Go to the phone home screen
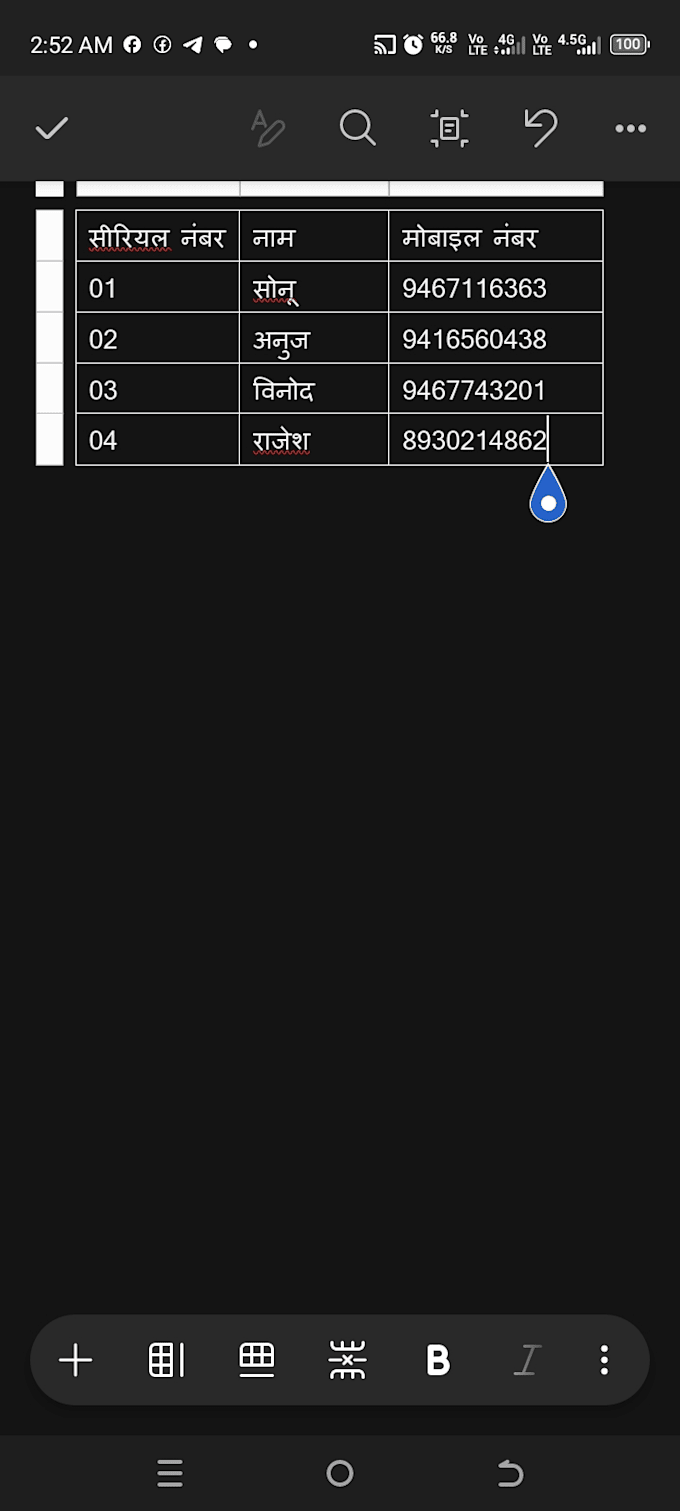 [340, 1473]
